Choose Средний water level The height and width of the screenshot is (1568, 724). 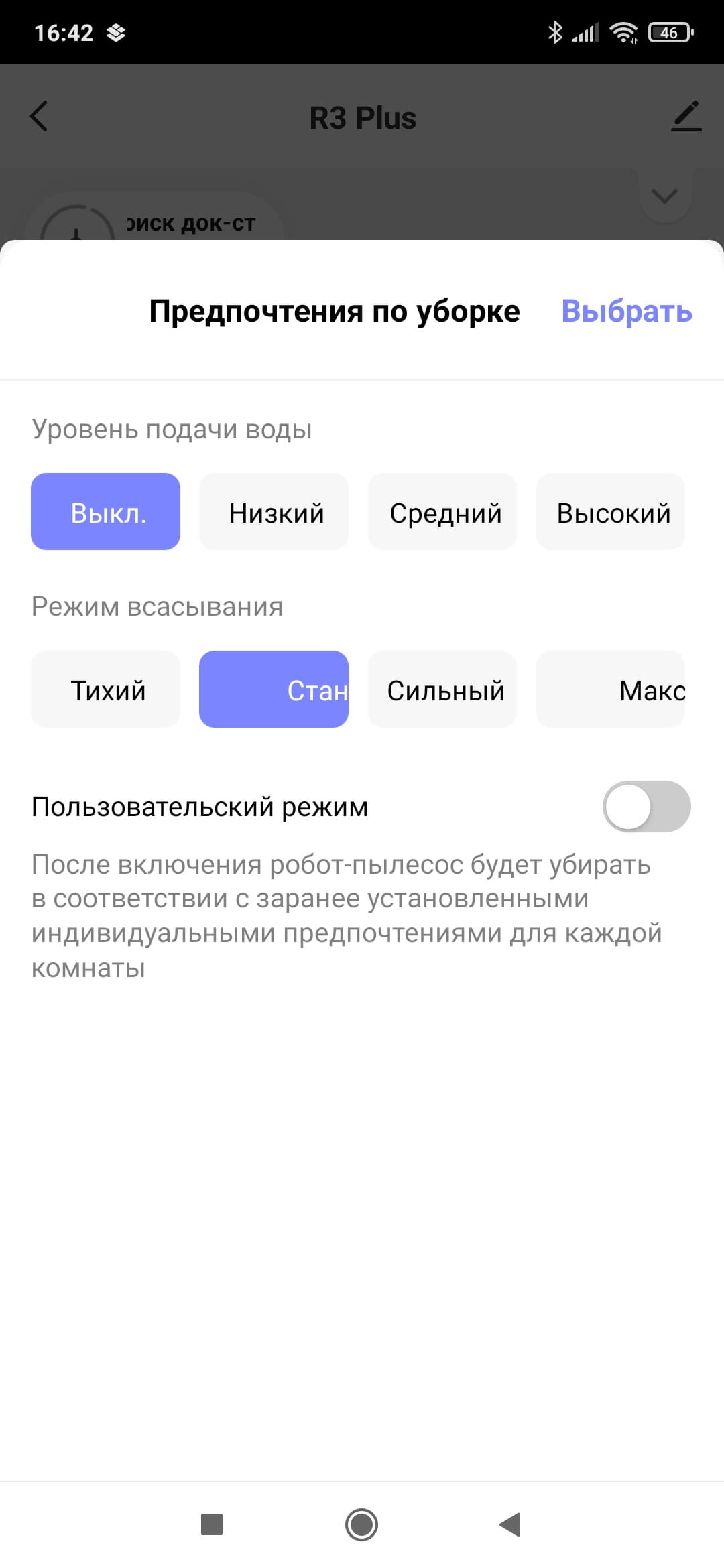[442, 512]
